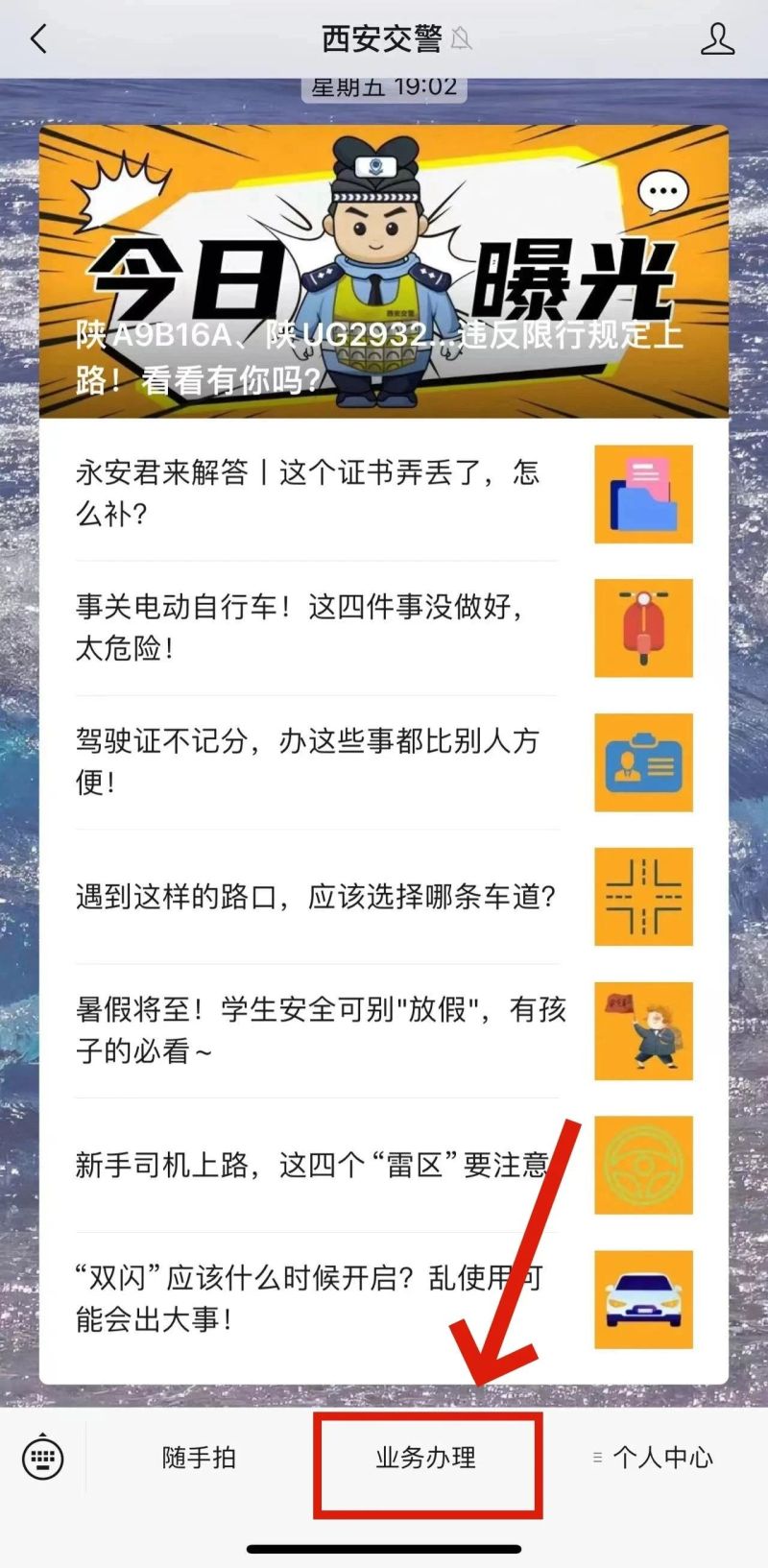Switch to keyboard input mode
This screenshot has width=768, height=1568.
pos(42,1459)
